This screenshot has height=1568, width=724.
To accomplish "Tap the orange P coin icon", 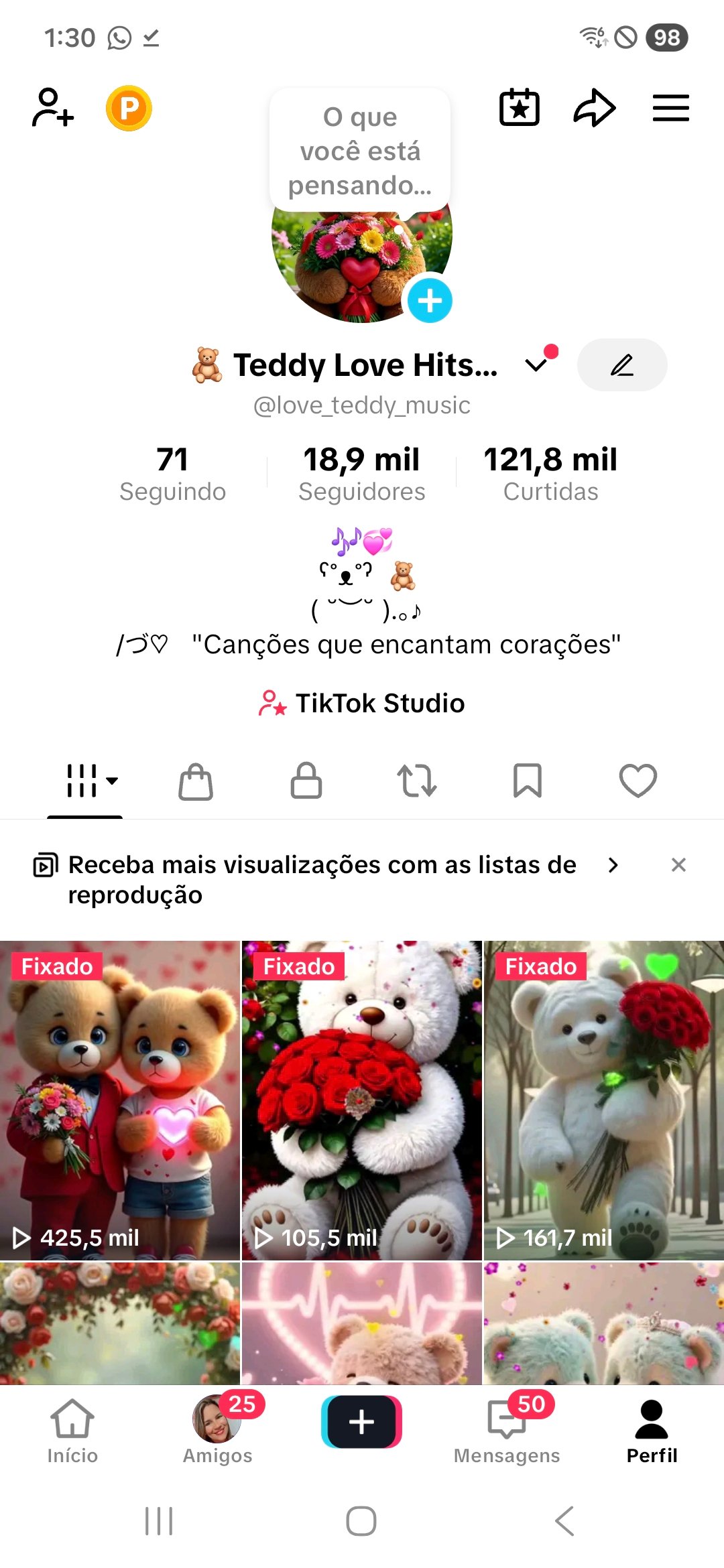I will tap(129, 108).
